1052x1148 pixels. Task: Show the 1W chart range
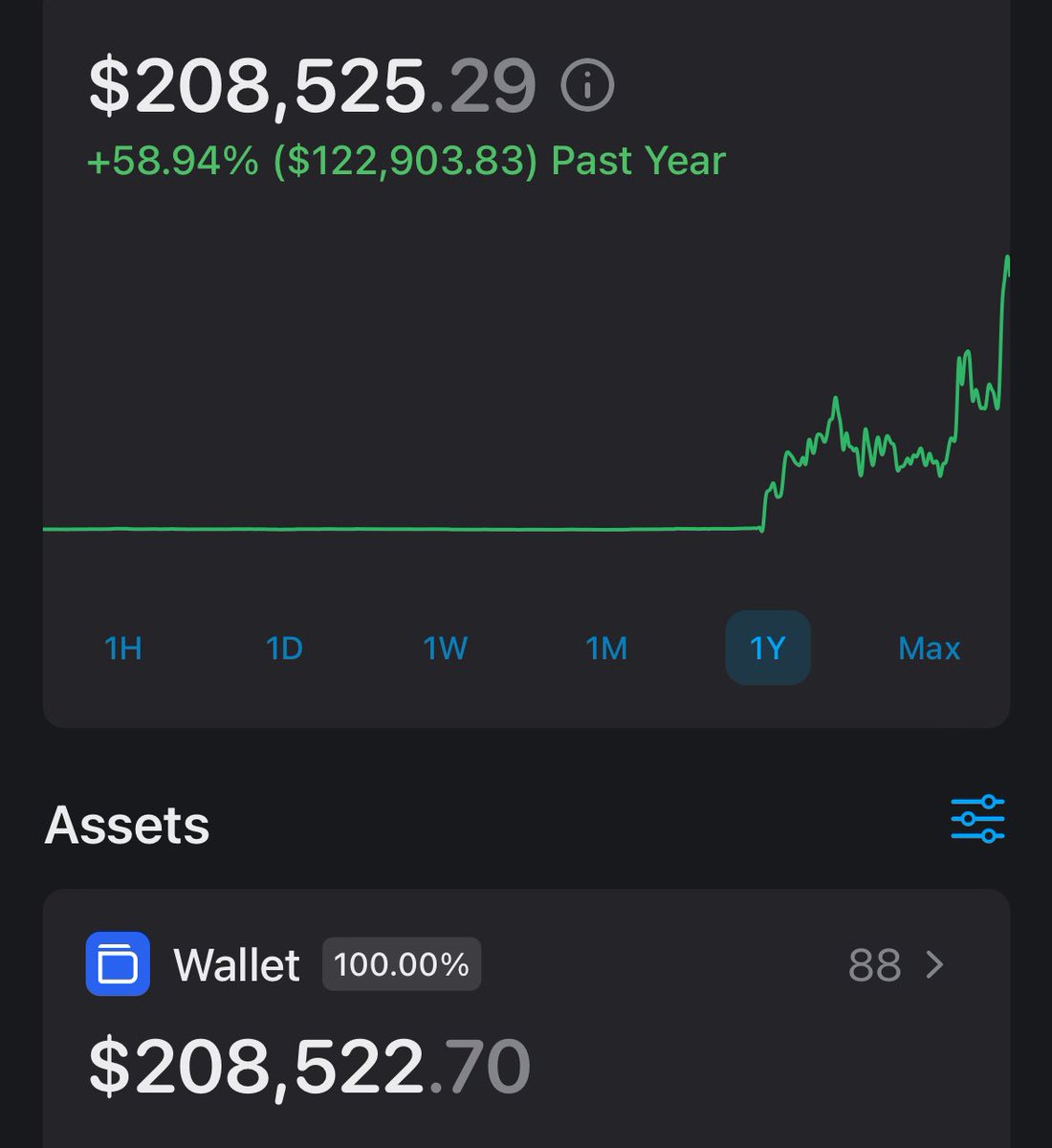pos(446,649)
